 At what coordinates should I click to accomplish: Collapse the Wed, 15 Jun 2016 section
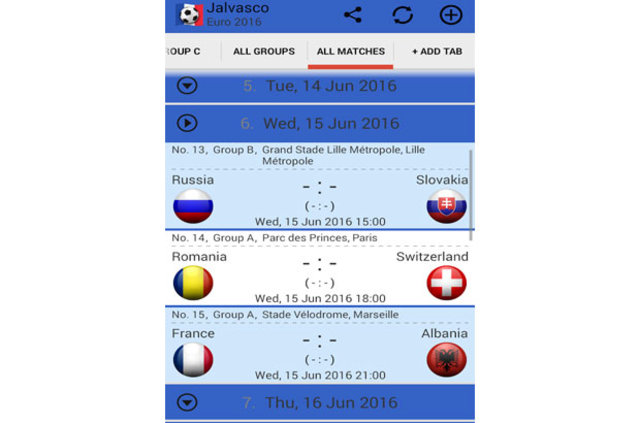[187, 123]
